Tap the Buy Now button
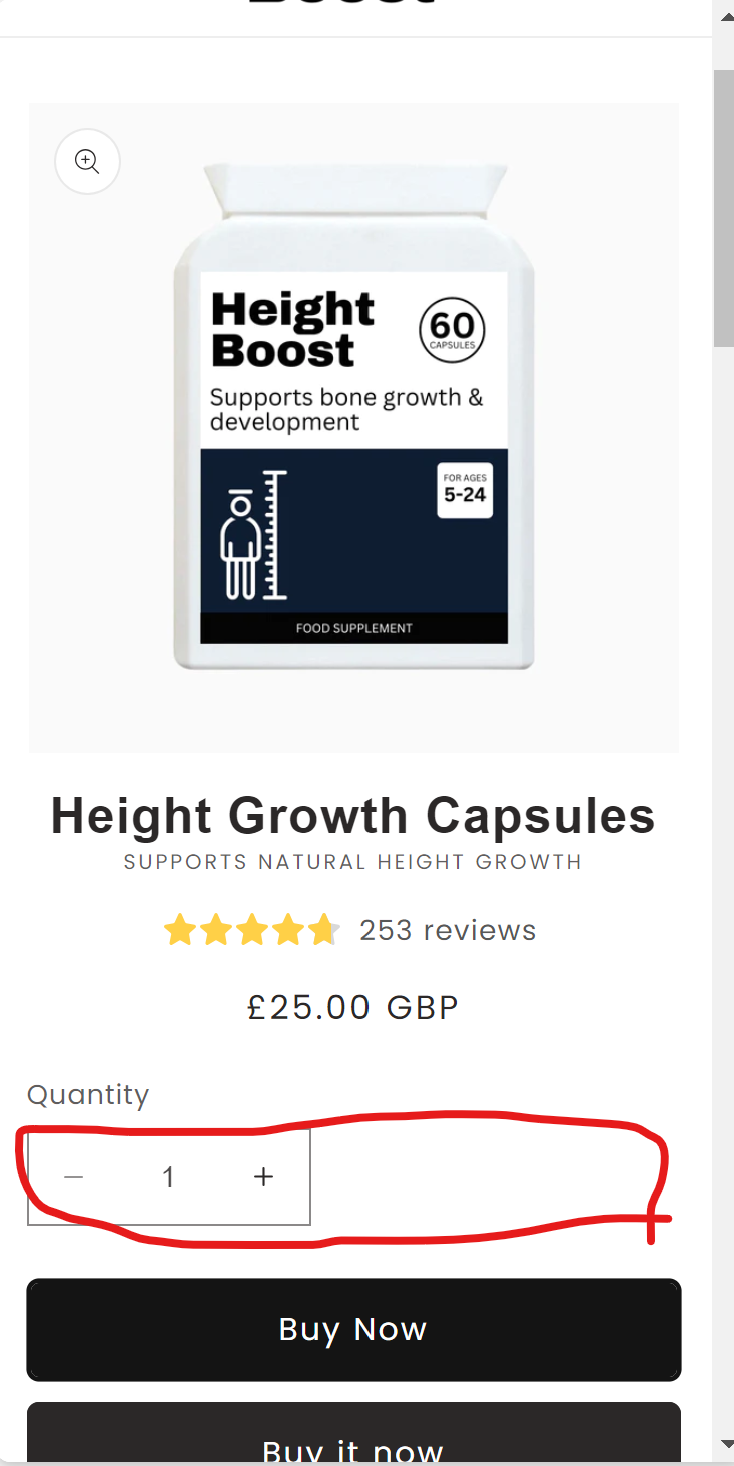This screenshot has width=734, height=1466. click(353, 1329)
